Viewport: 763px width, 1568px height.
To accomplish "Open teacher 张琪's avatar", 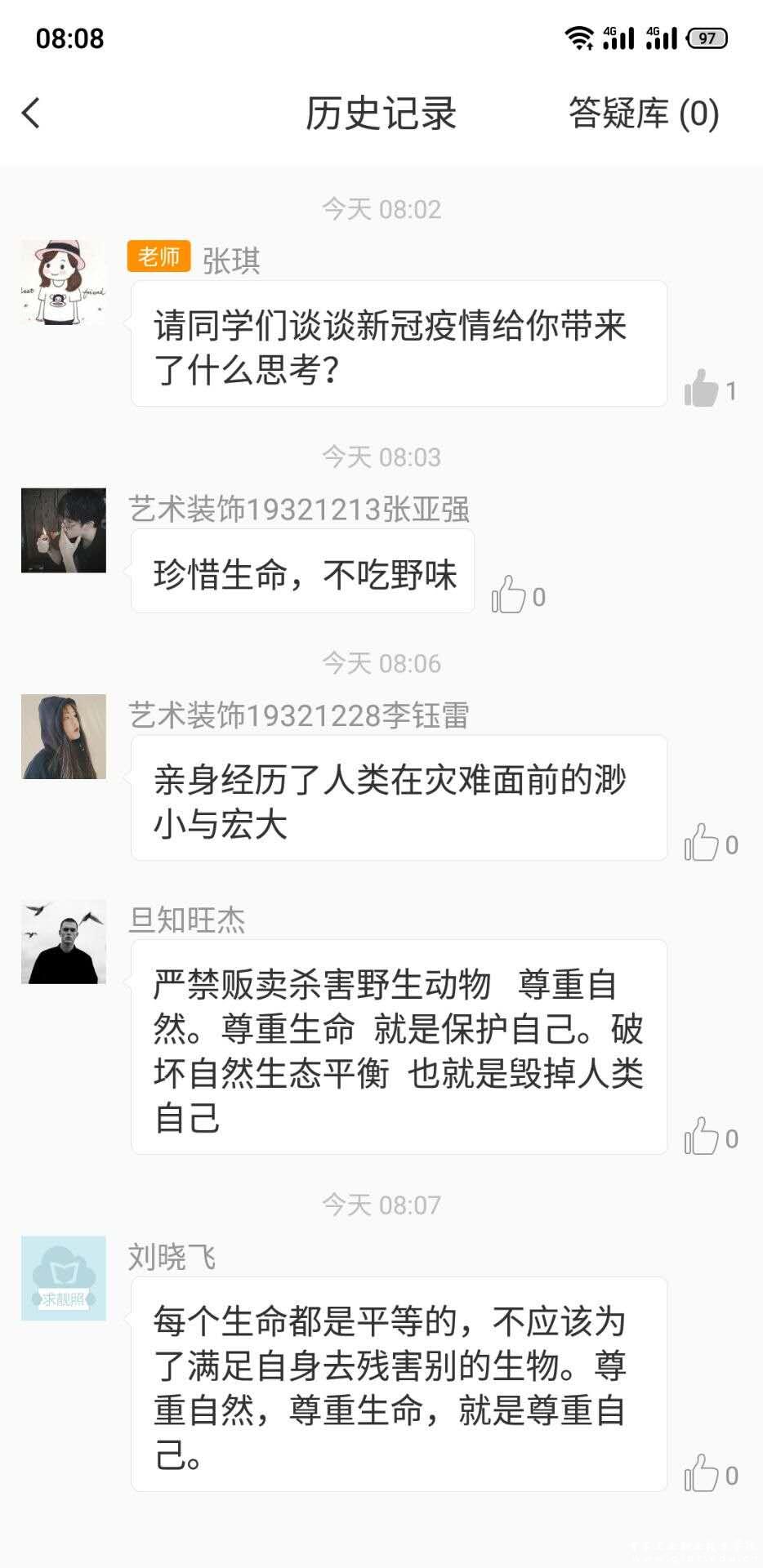I will [x=64, y=283].
